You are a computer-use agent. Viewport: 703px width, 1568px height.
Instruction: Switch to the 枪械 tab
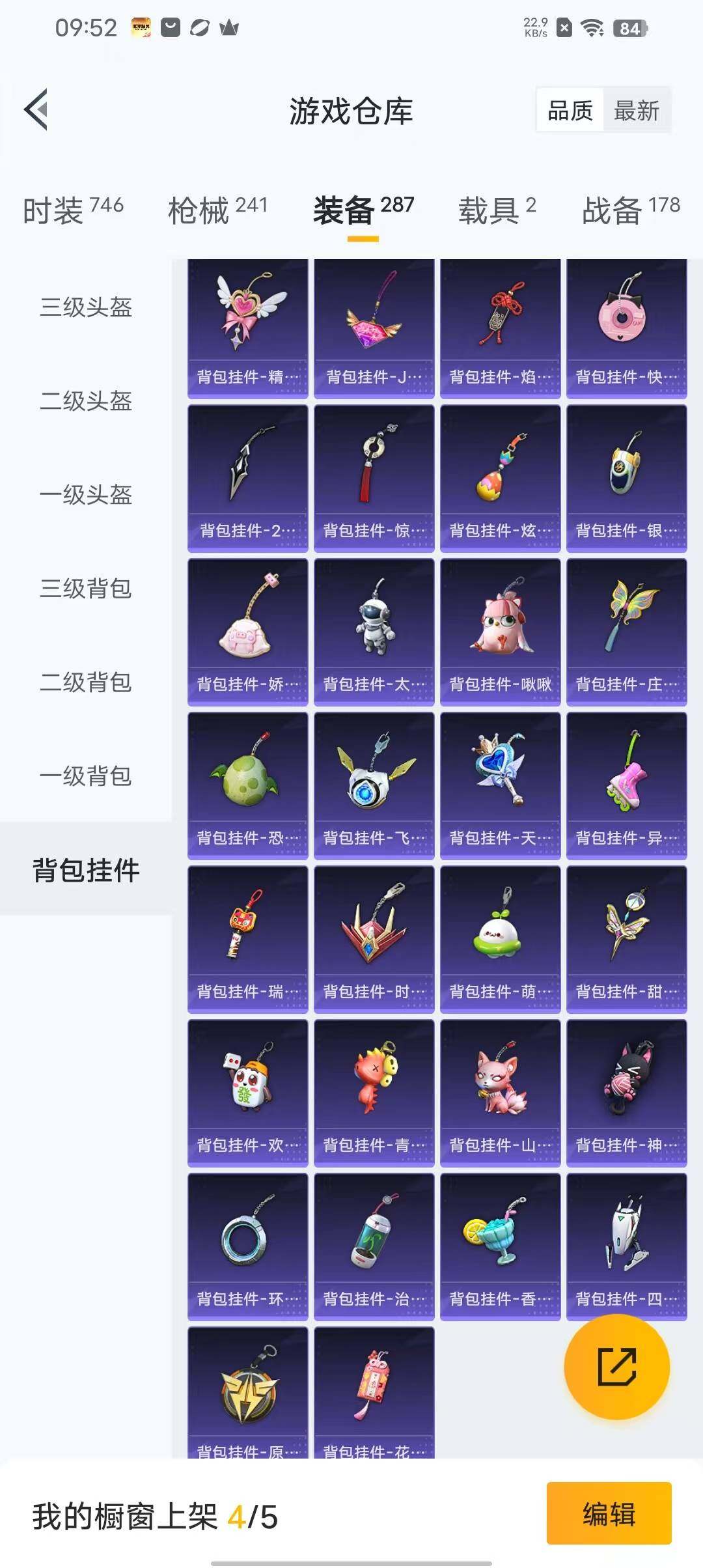point(217,210)
